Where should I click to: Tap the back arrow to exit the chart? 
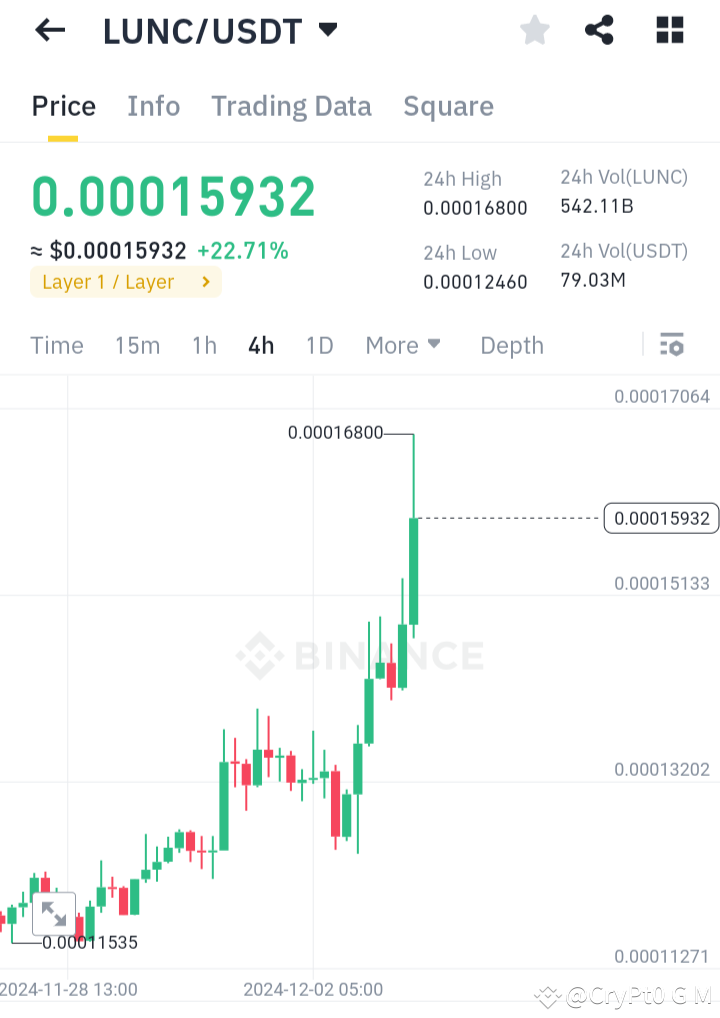48,30
